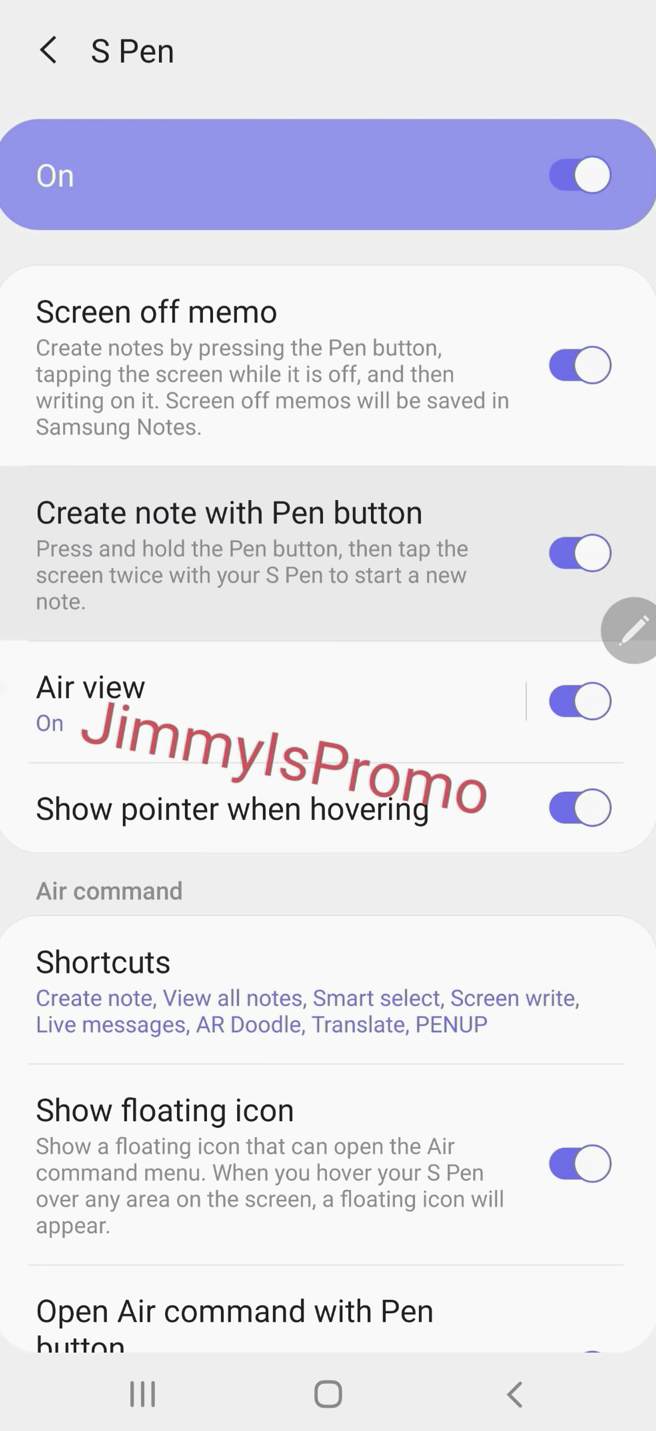The width and height of the screenshot is (656, 1431).
Task: Turn off Show floating icon
Action: tap(580, 1164)
